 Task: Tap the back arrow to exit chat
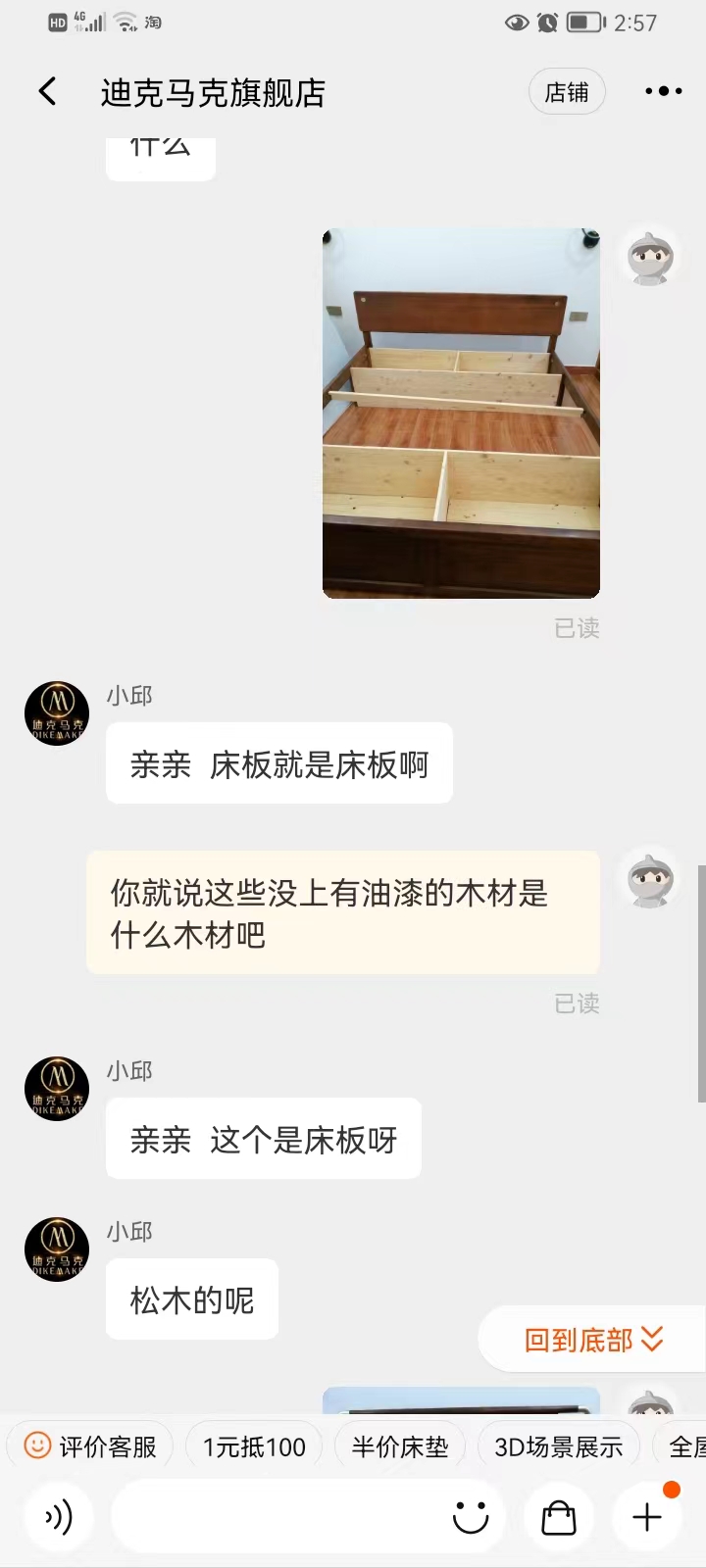[45, 90]
